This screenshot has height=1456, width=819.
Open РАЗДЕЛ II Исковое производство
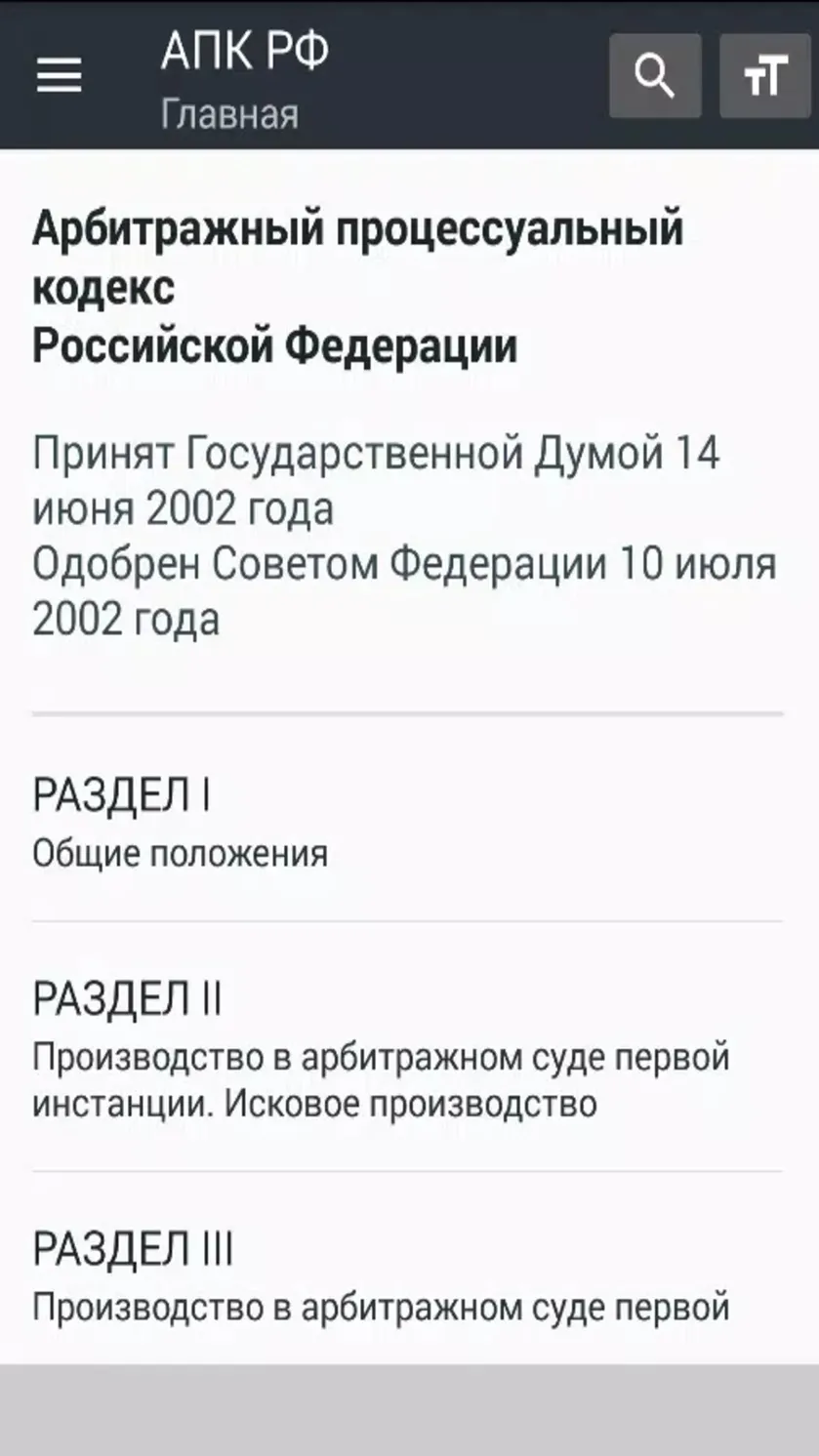point(408,1046)
